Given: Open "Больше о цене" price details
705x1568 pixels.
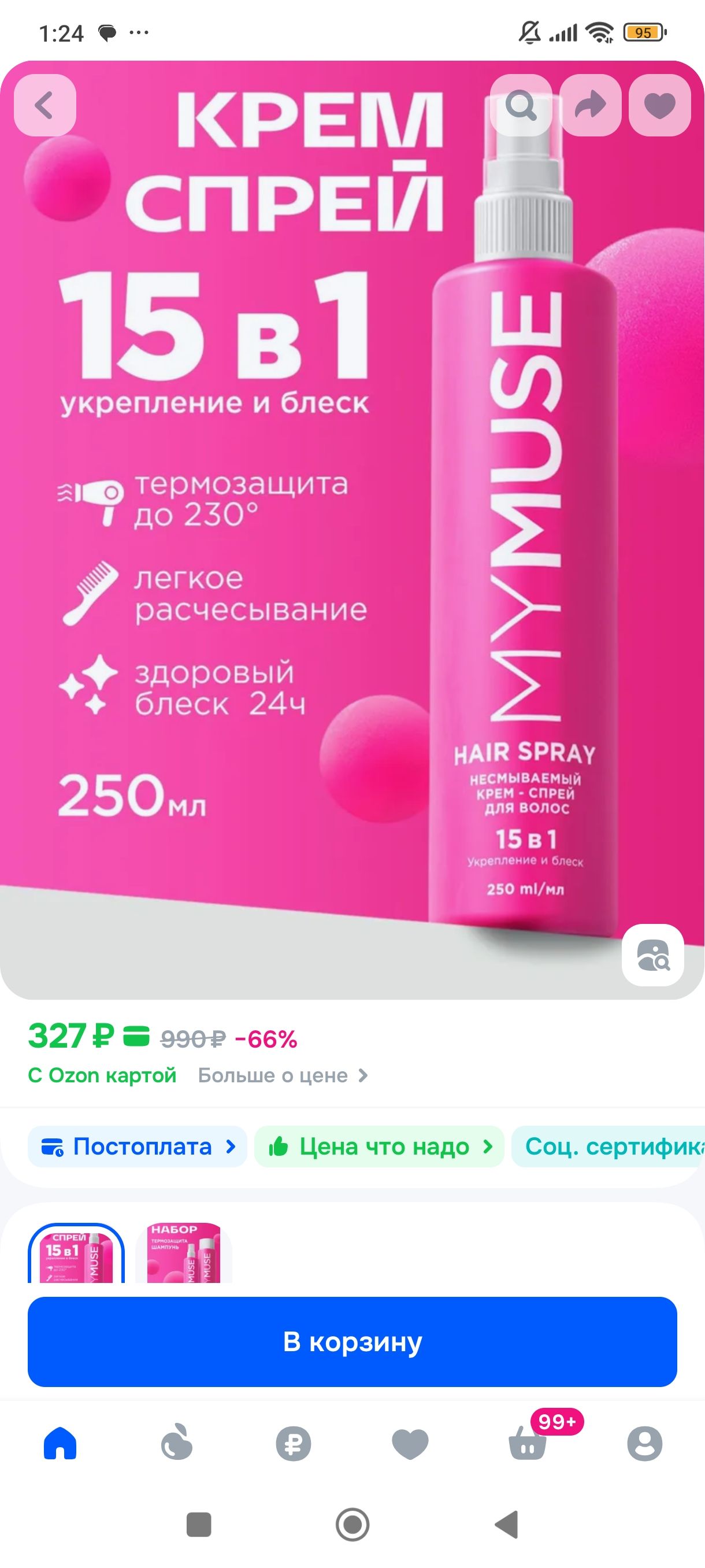Looking at the screenshot, I should [x=283, y=1075].
